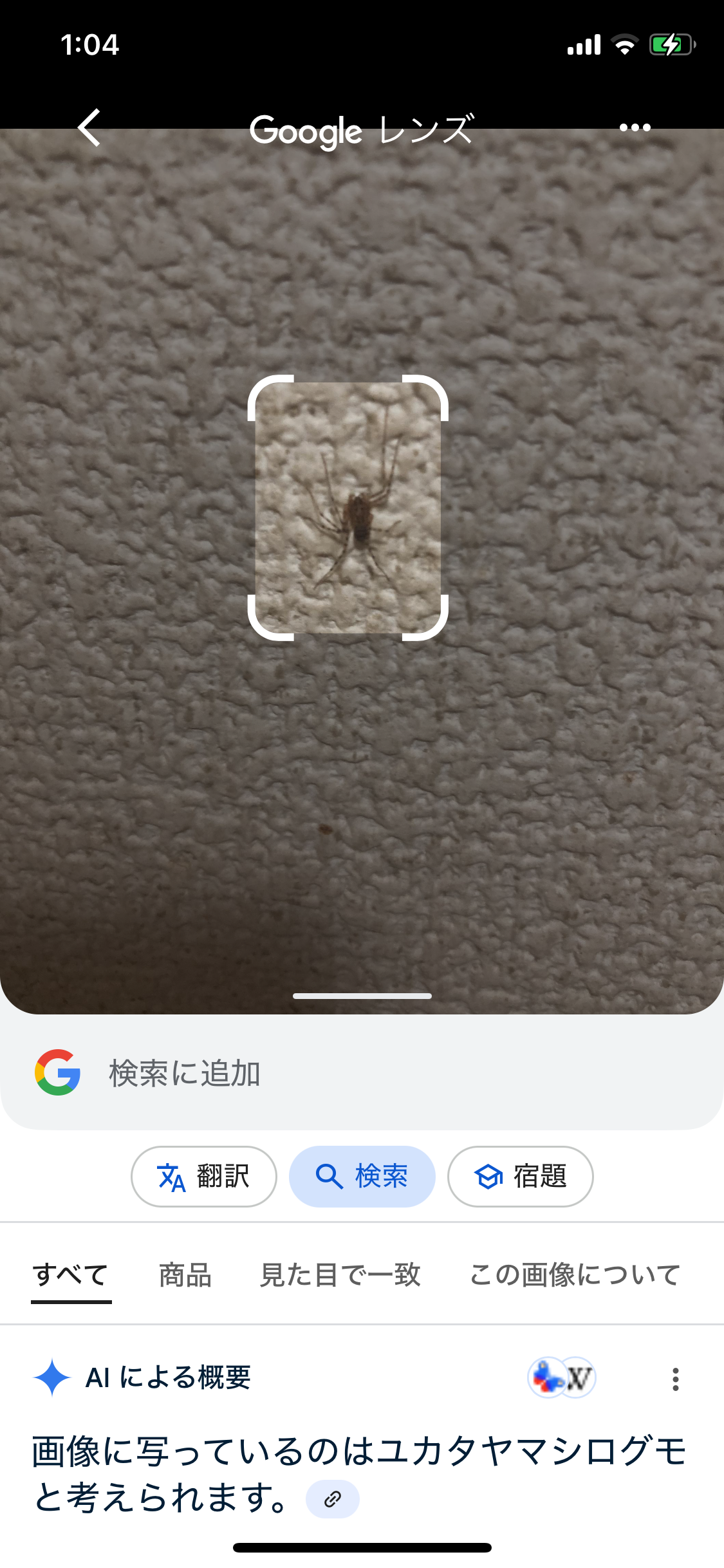Select the 宿題 homework chip
Viewport: 724px width, 1568px height.
point(520,1176)
